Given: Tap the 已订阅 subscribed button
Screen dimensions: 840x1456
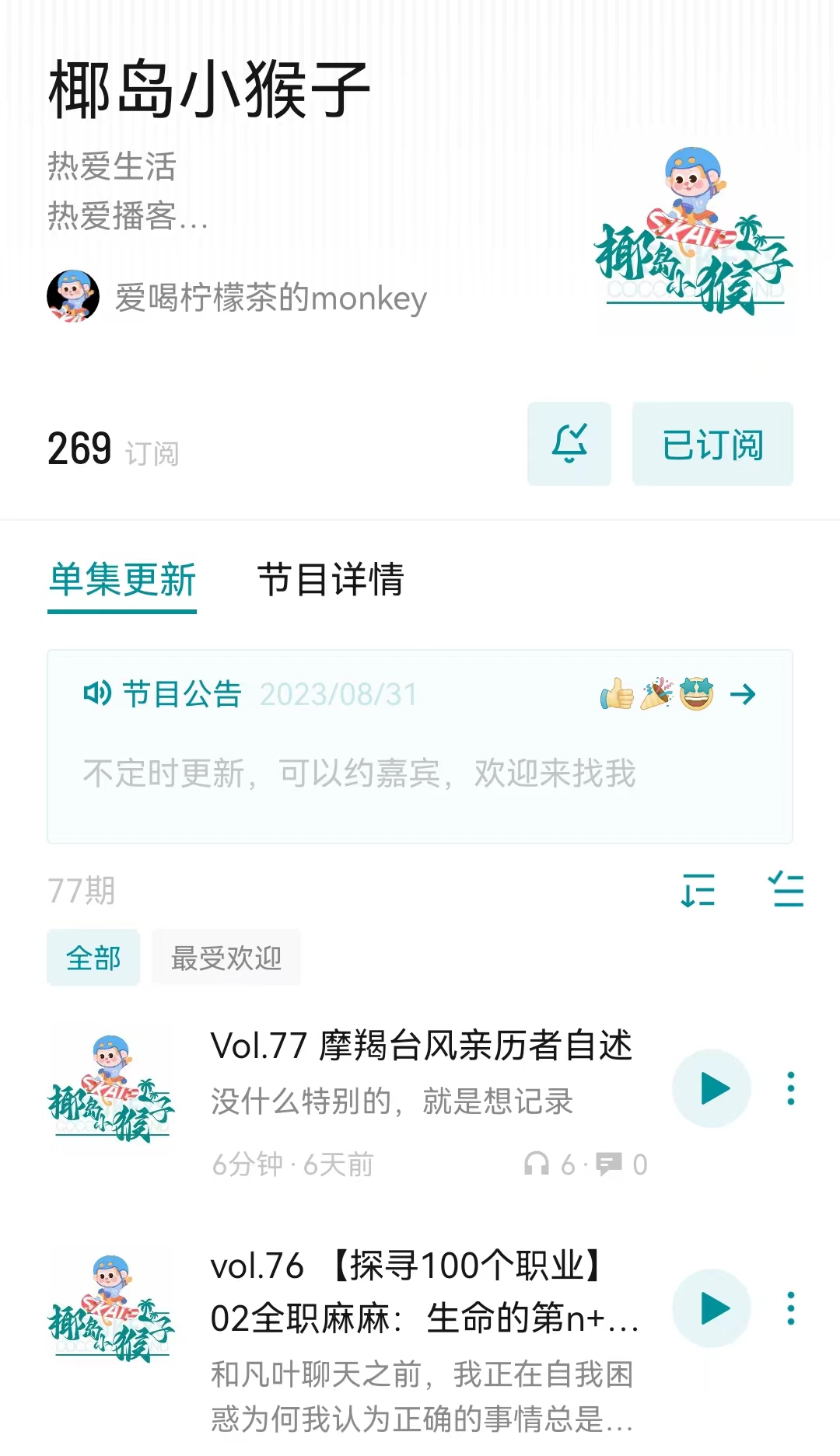Looking at the screenshot, I should click(x=712, y=444).
